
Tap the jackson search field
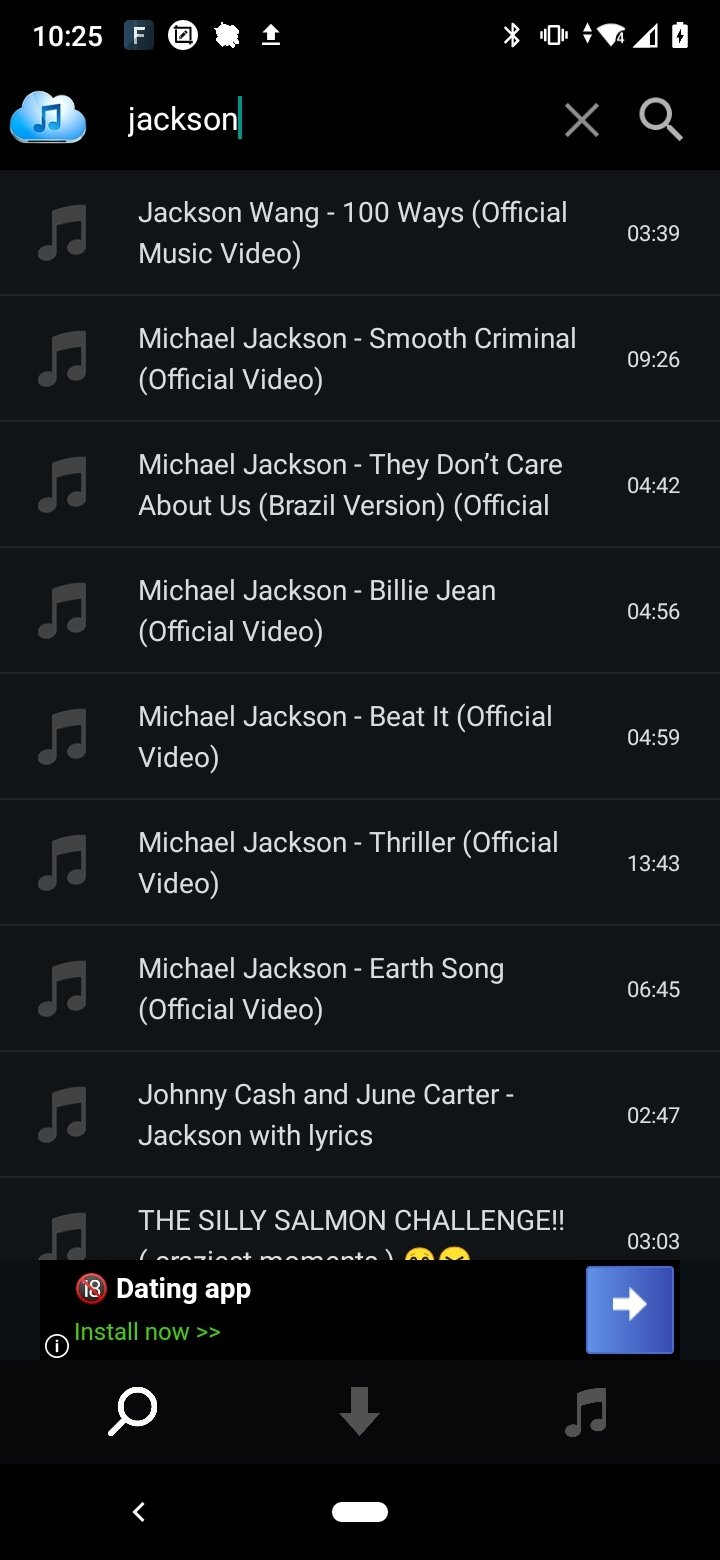[x=330, y=121]
